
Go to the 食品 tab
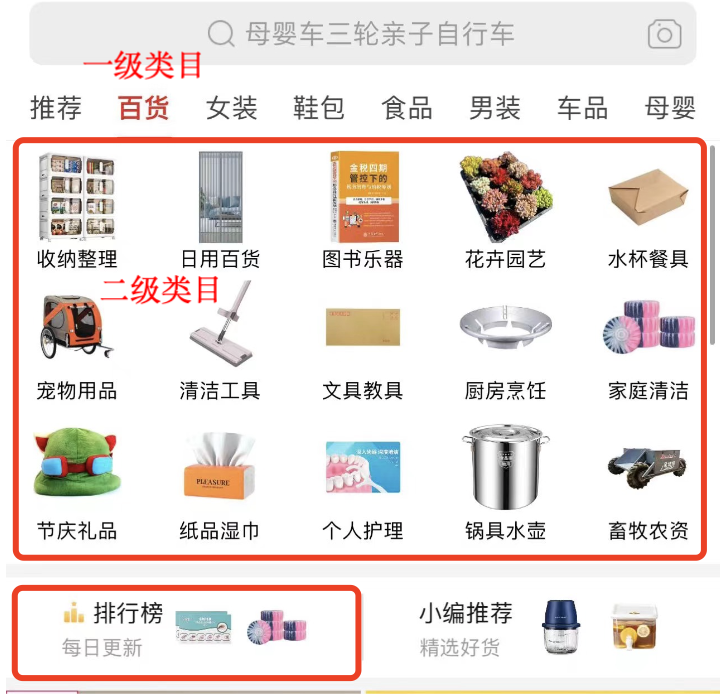(407, 108)
